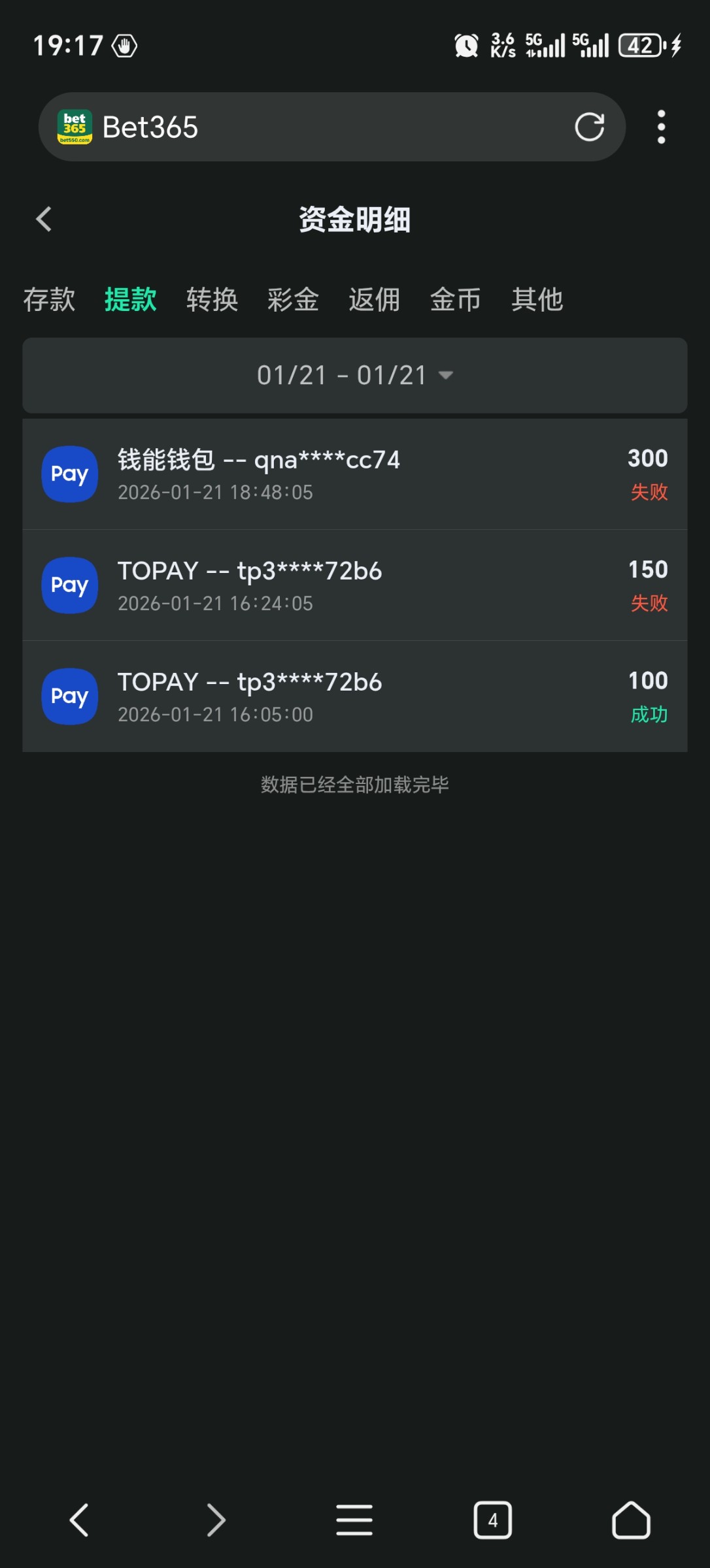710x1568 pixels.
Task: Open the 钱能钱包 300 withdrawal record
Action: pyautogui.click(x=355, y=474)
